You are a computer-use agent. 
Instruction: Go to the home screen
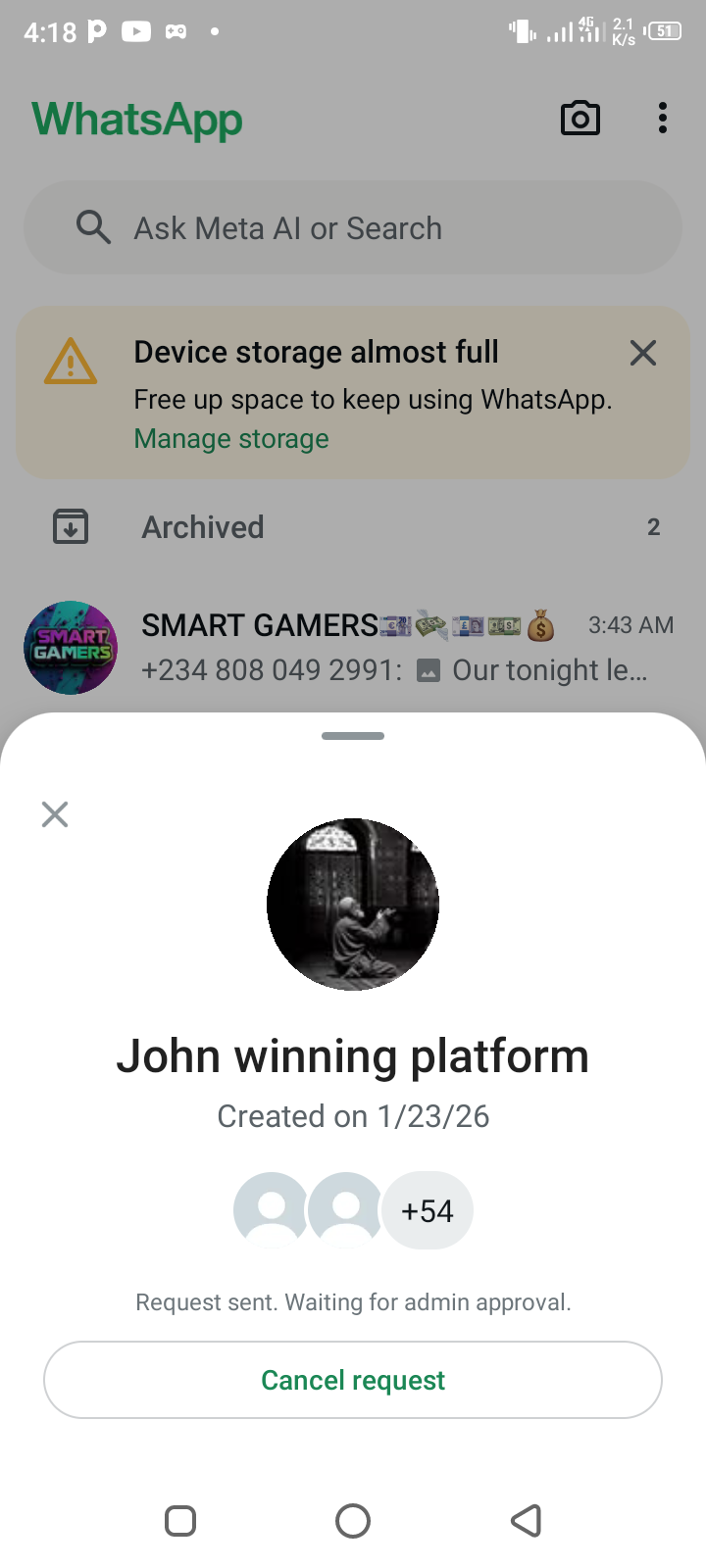pos(353,1521)
